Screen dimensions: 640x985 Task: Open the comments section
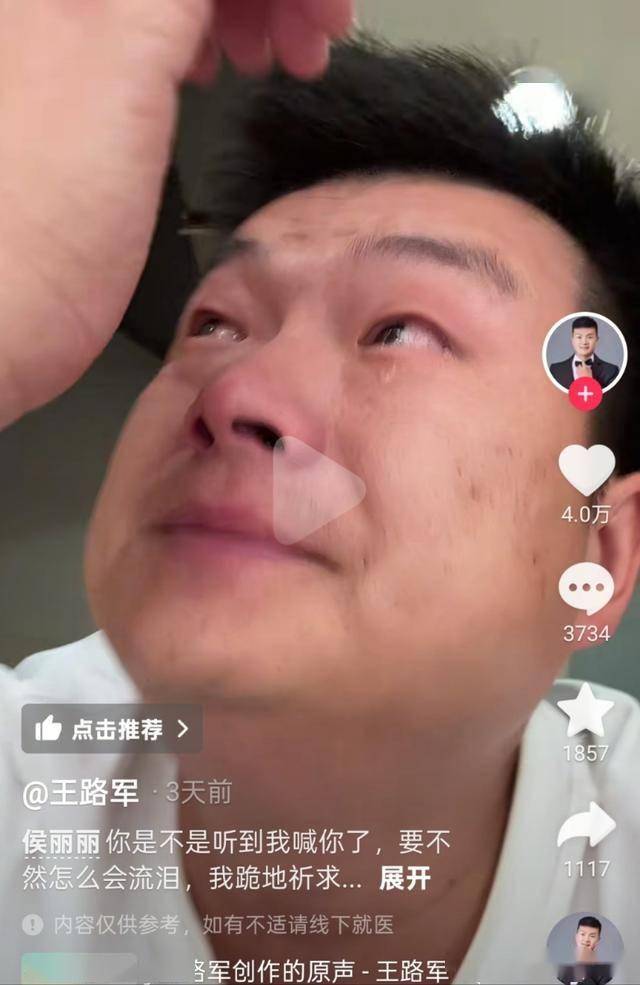[x=586, y=588]
